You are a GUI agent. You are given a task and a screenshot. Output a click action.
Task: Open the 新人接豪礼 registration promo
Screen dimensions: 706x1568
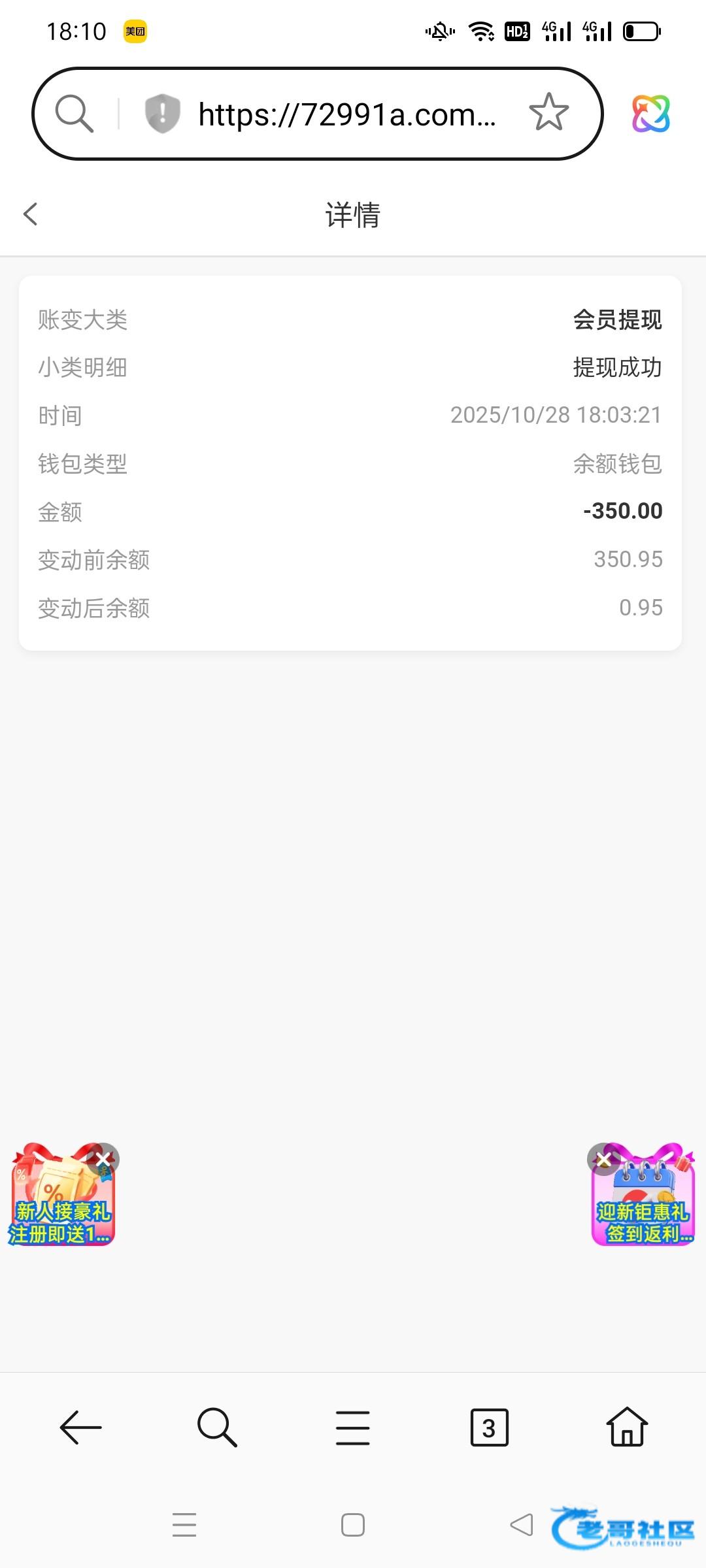pyautogui.click(x=59, y=1209)
